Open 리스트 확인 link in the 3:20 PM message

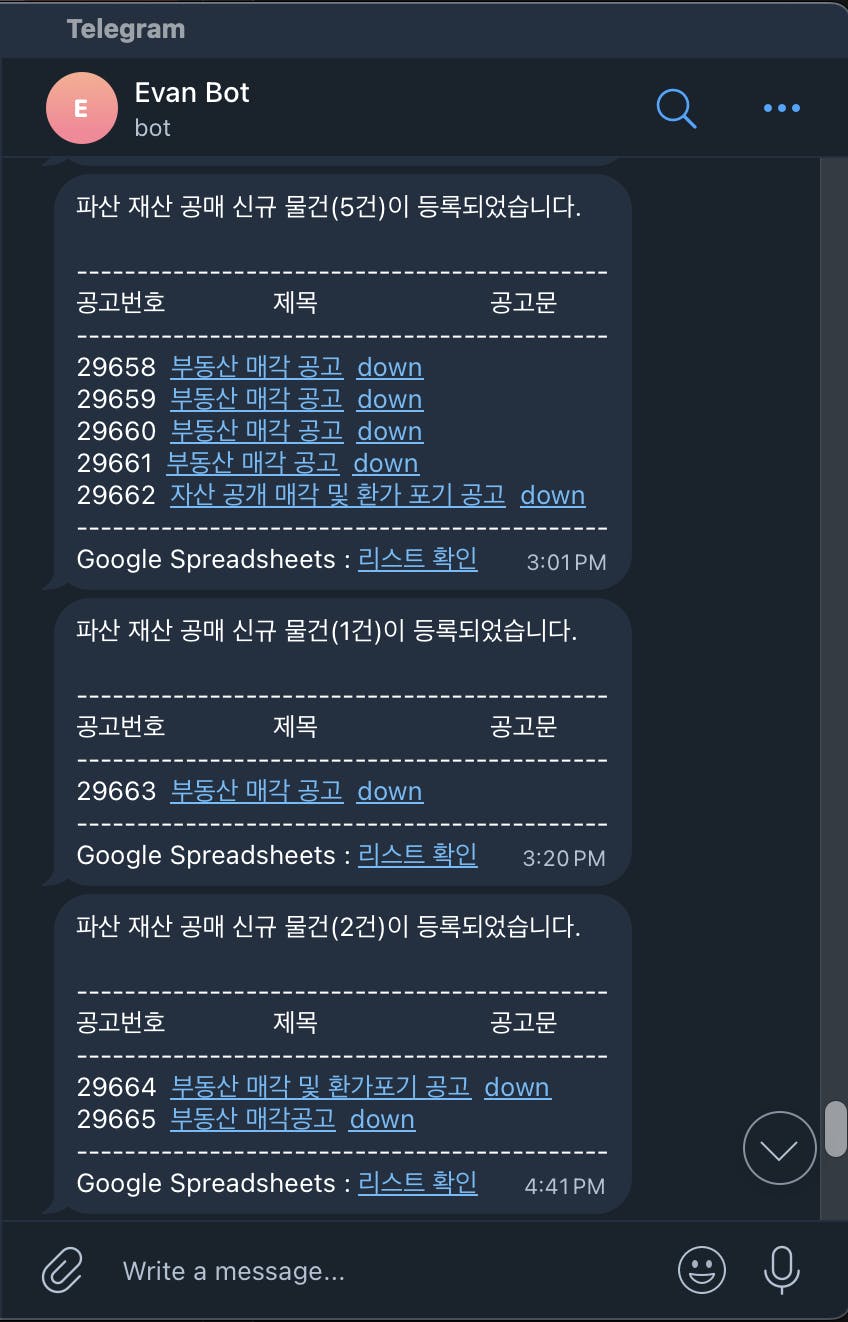(x=417, y=855)
